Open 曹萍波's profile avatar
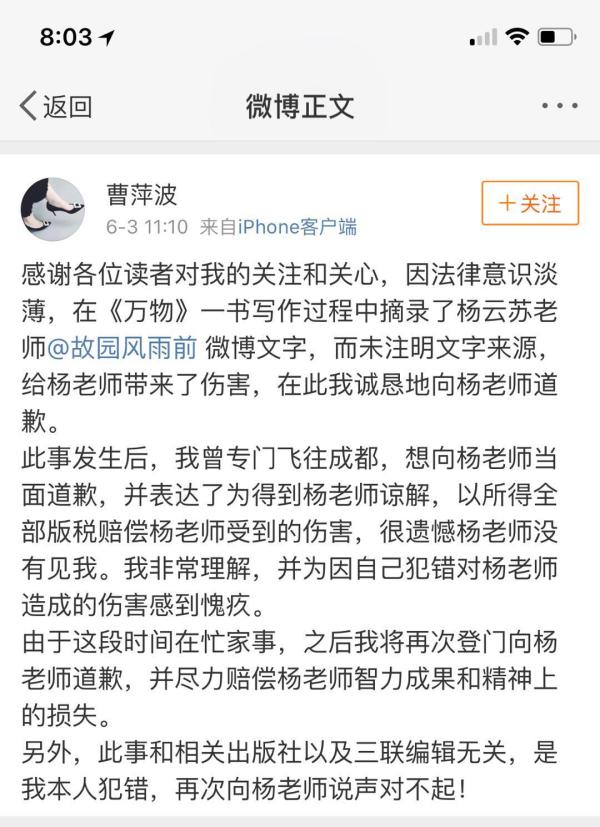Screen dimensions: 600x827 [53, 208]
